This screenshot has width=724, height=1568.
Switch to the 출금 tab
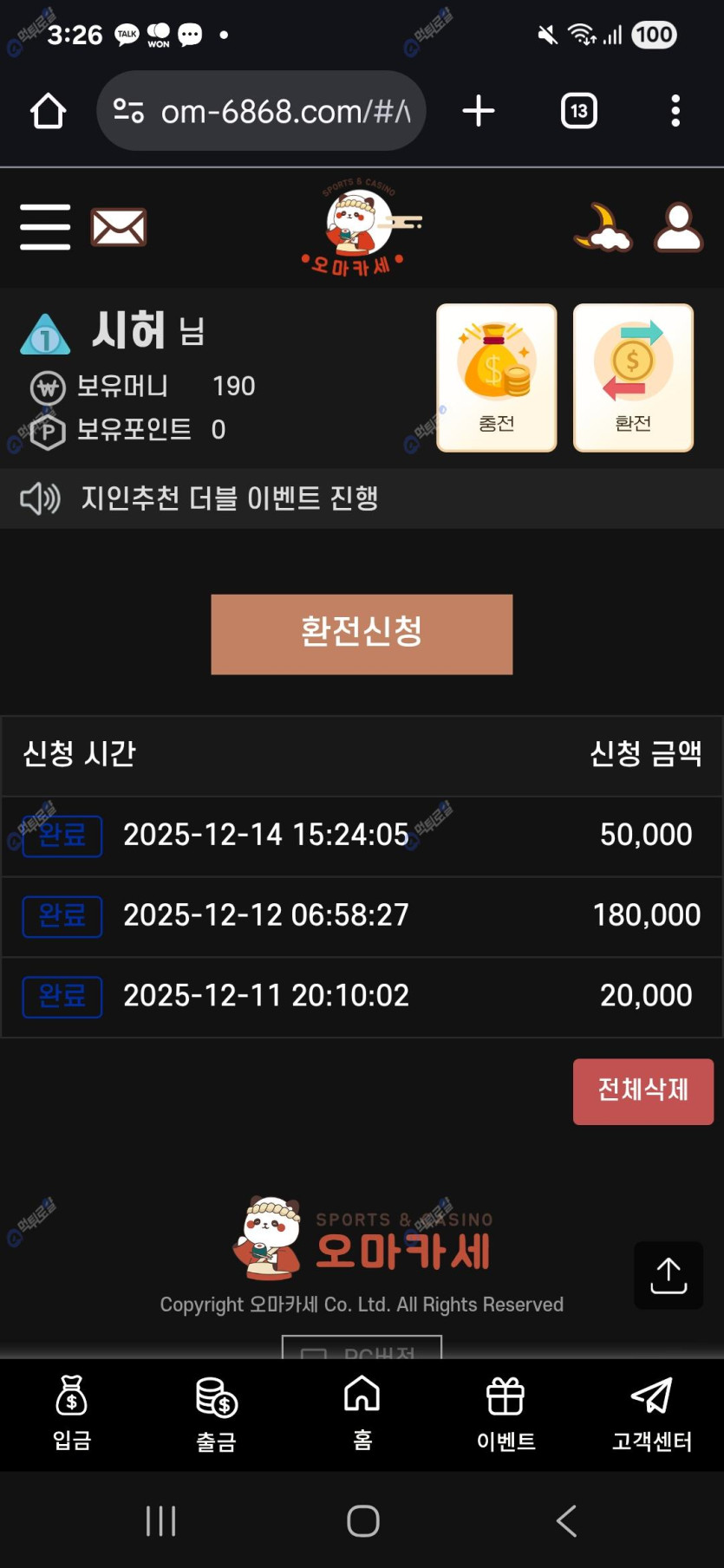tap(217, 1415)
